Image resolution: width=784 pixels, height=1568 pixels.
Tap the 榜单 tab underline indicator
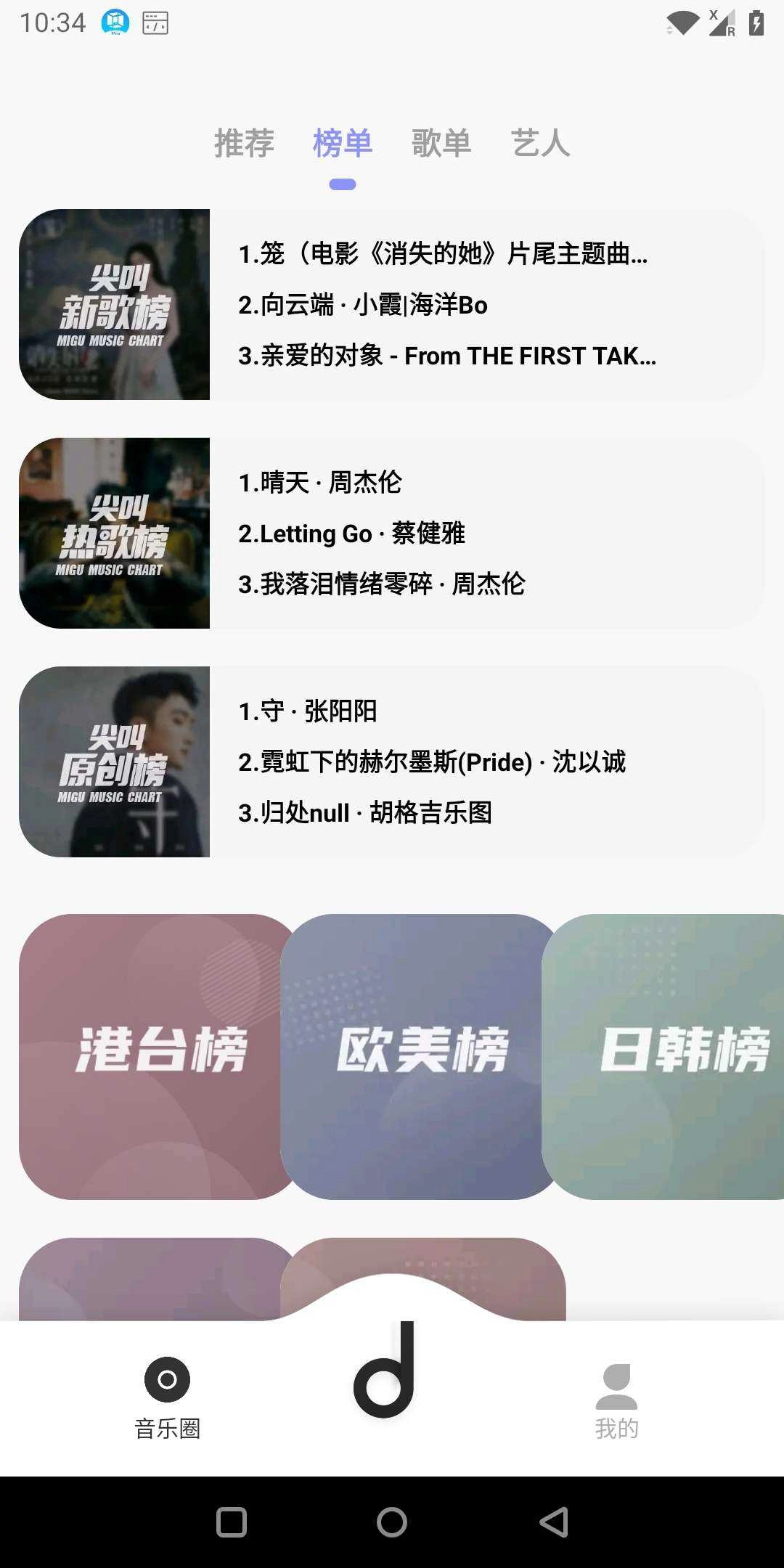click(344, 184)
